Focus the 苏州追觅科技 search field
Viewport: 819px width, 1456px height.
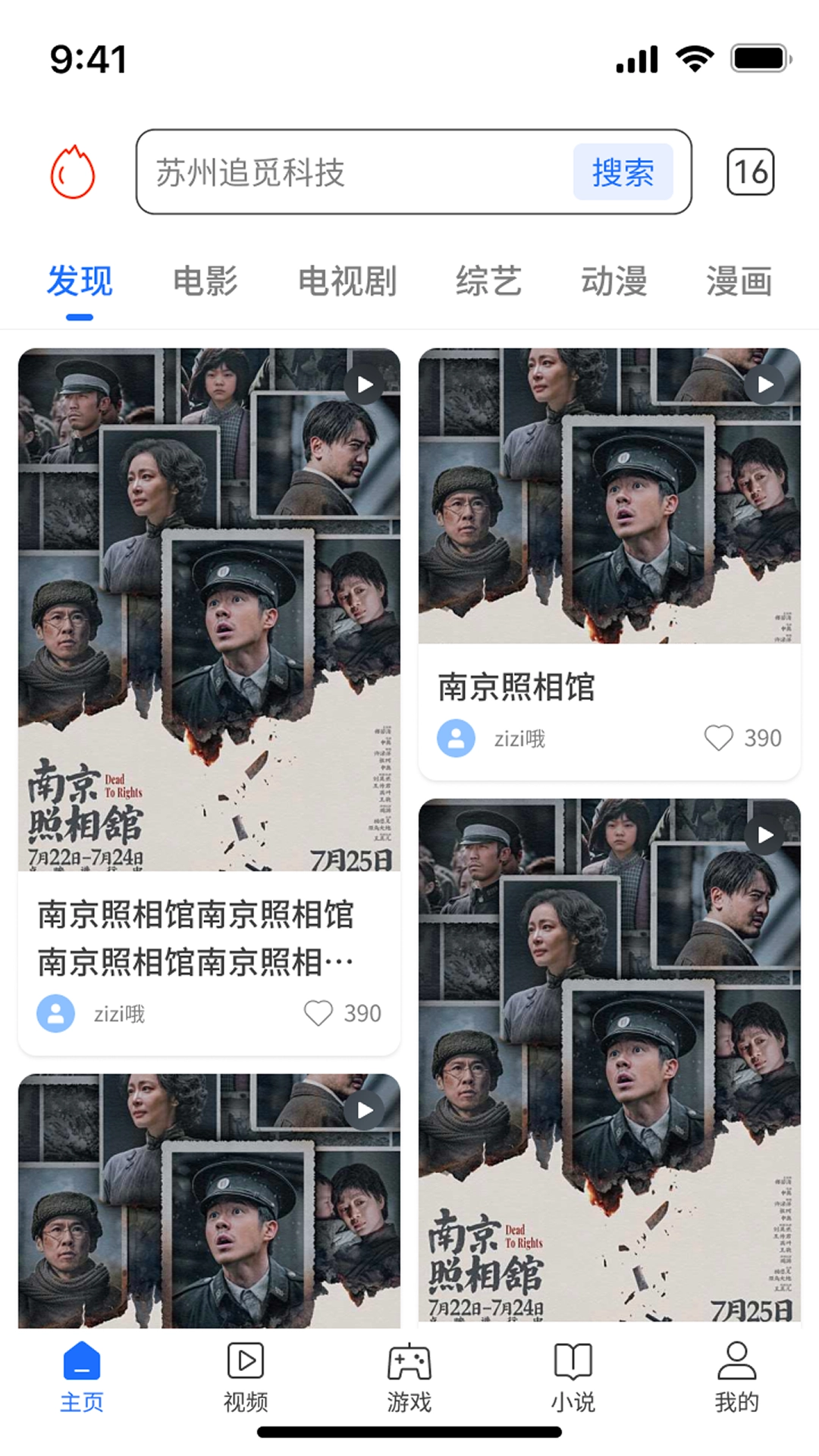click(x=349, y=173)
